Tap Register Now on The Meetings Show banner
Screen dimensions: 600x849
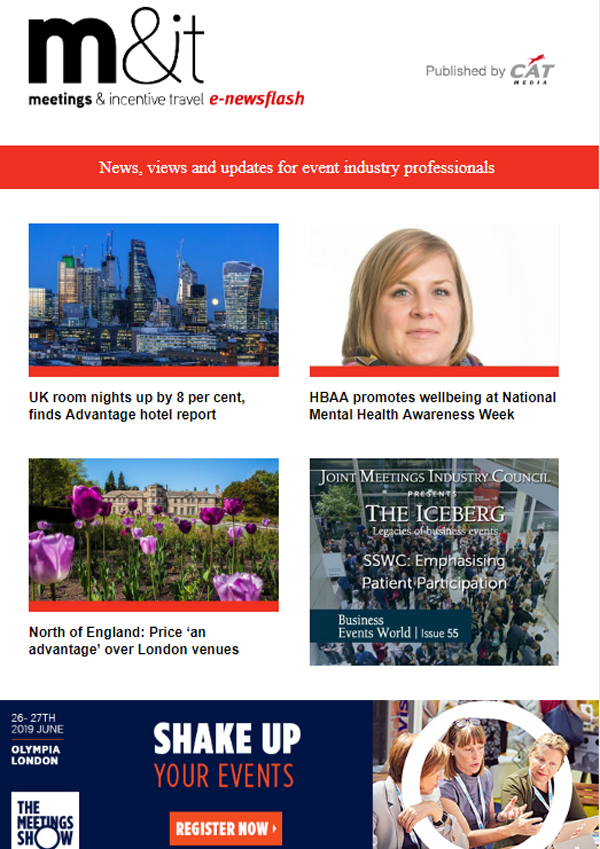click(225, 828)
